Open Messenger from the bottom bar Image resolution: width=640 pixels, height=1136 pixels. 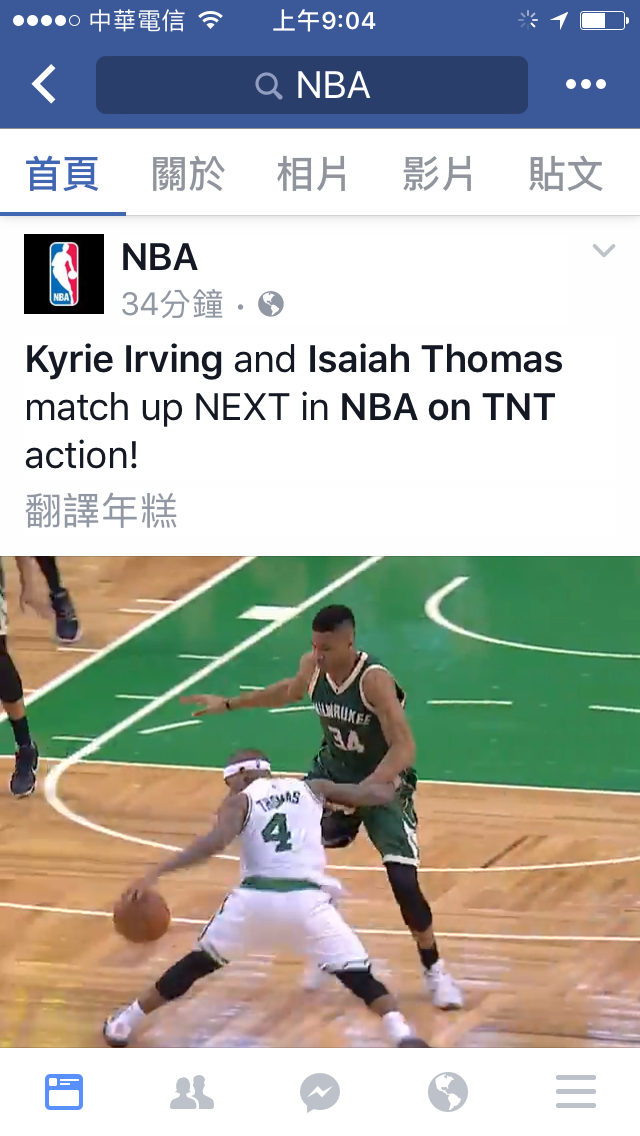tap(320, 1092)
